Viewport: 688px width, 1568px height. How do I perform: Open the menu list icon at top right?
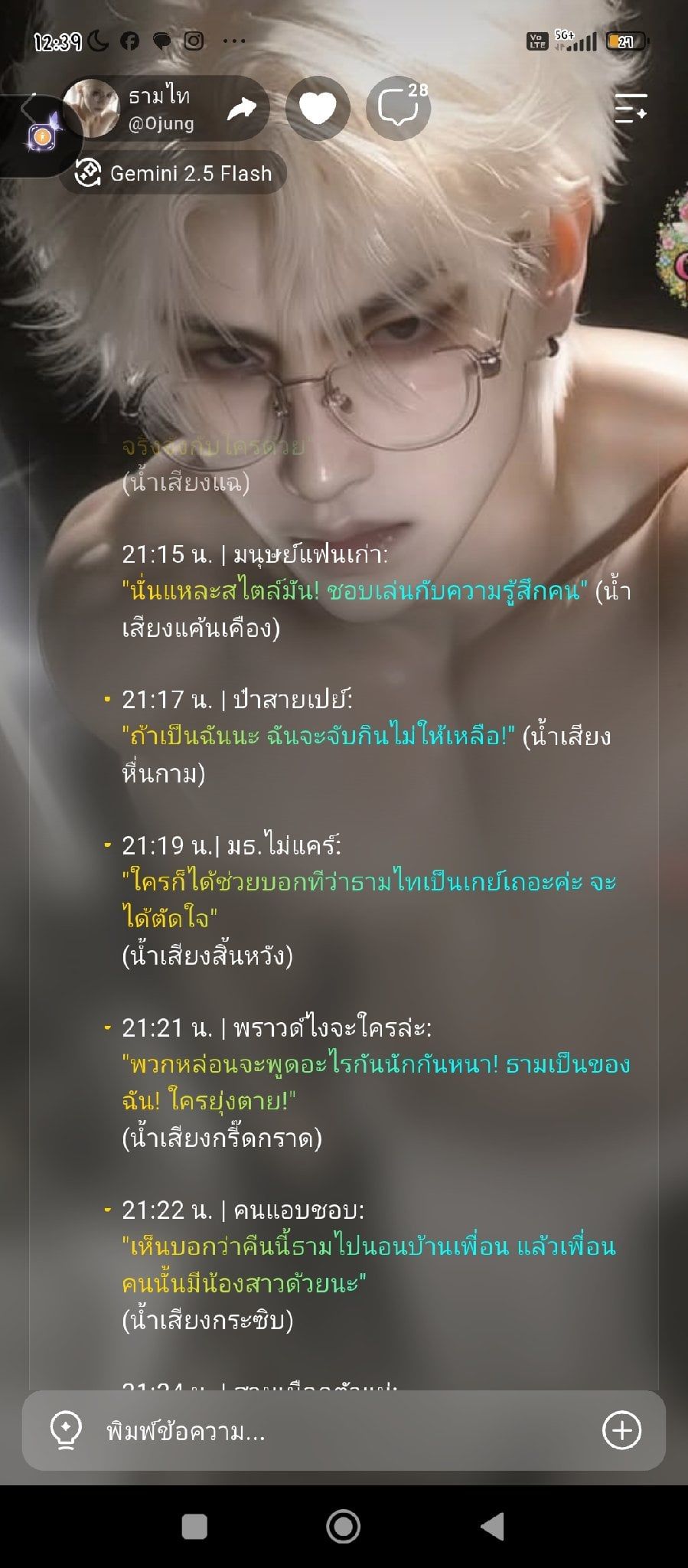pyautogui.click(x=631, y=108)
